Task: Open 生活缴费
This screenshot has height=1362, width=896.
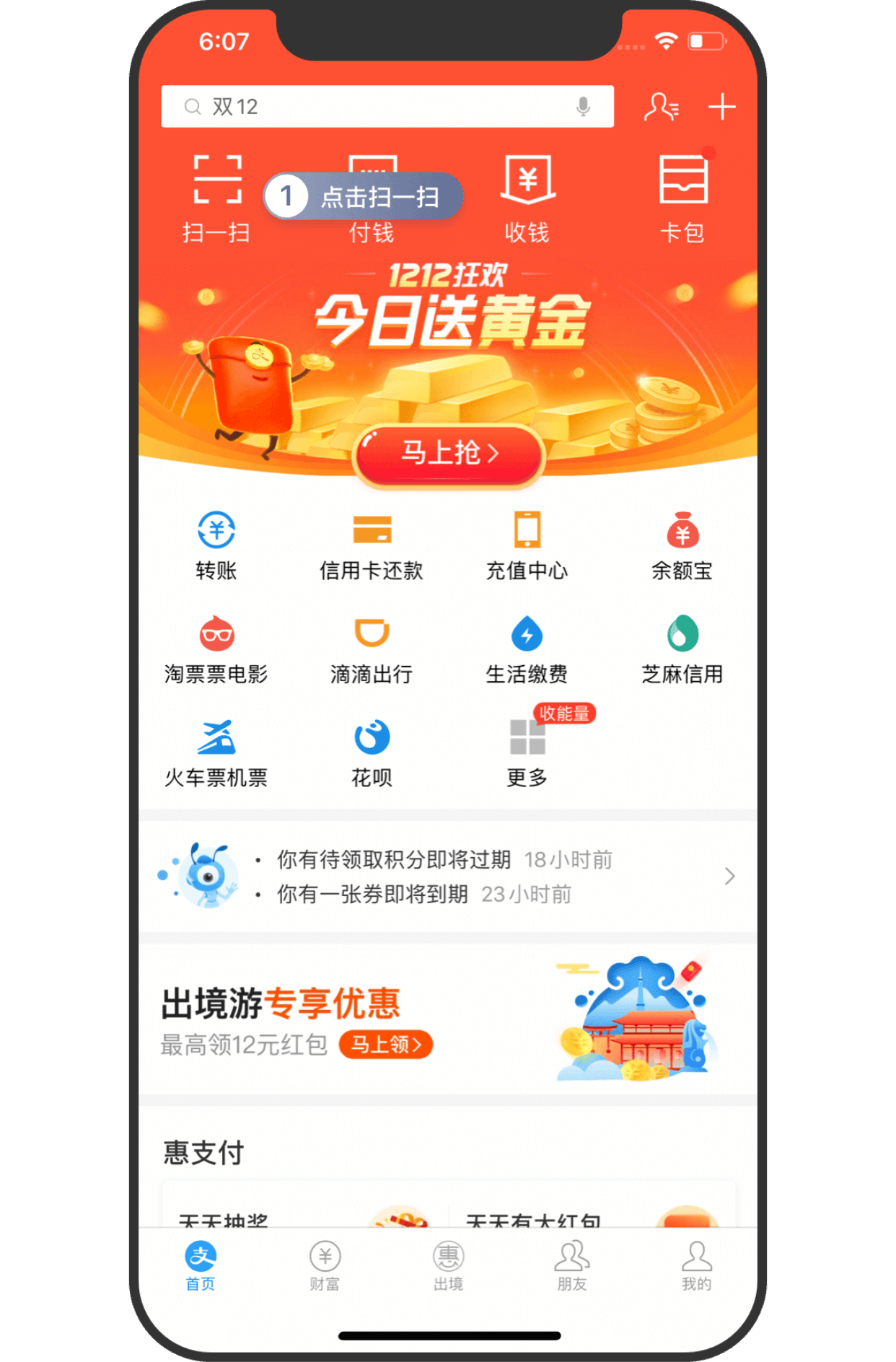Action: point(527,649)
